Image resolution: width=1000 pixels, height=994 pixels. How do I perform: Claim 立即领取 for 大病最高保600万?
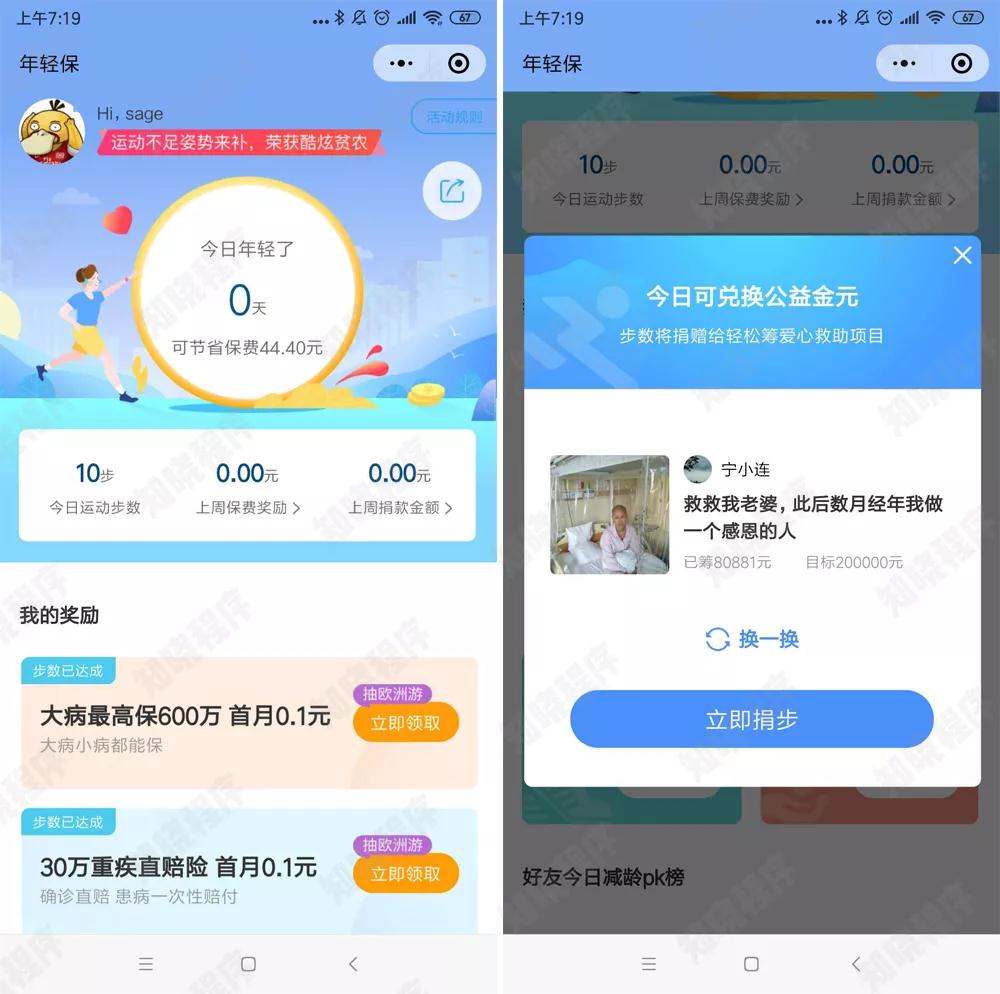pos(405,722)
